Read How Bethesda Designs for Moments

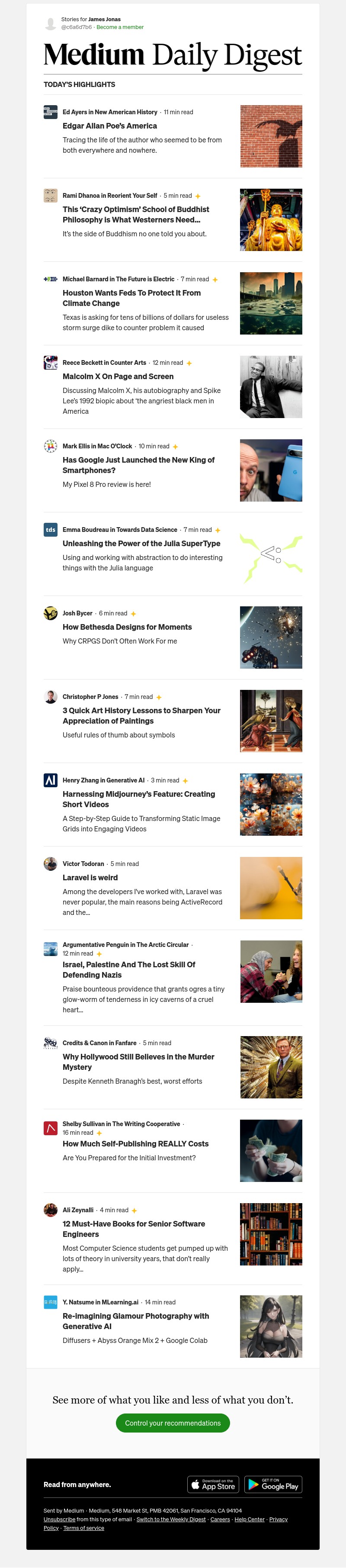(x=127, y=627)
